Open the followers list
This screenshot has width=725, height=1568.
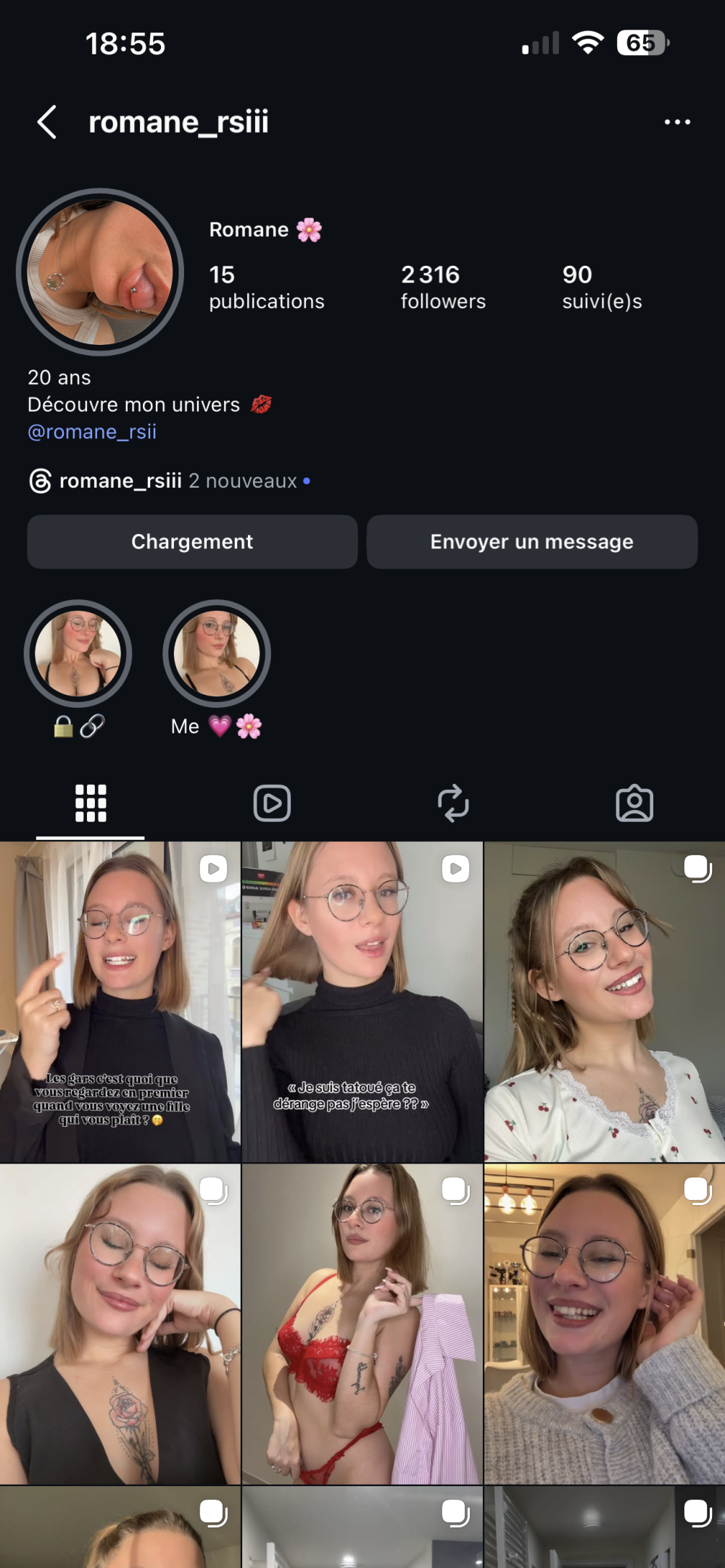click(443, 287)
